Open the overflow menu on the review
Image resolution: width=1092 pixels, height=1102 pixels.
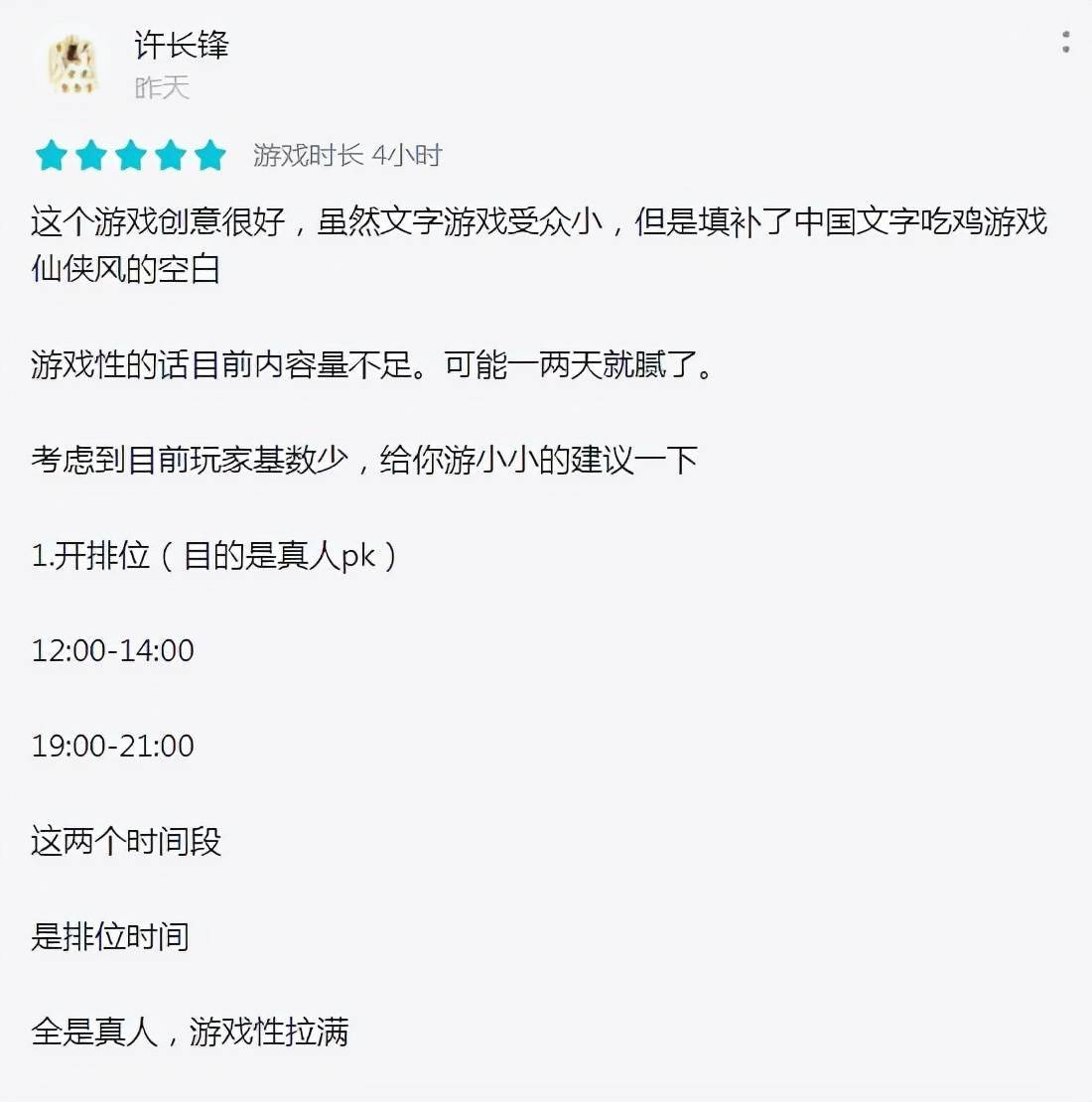1065,42
